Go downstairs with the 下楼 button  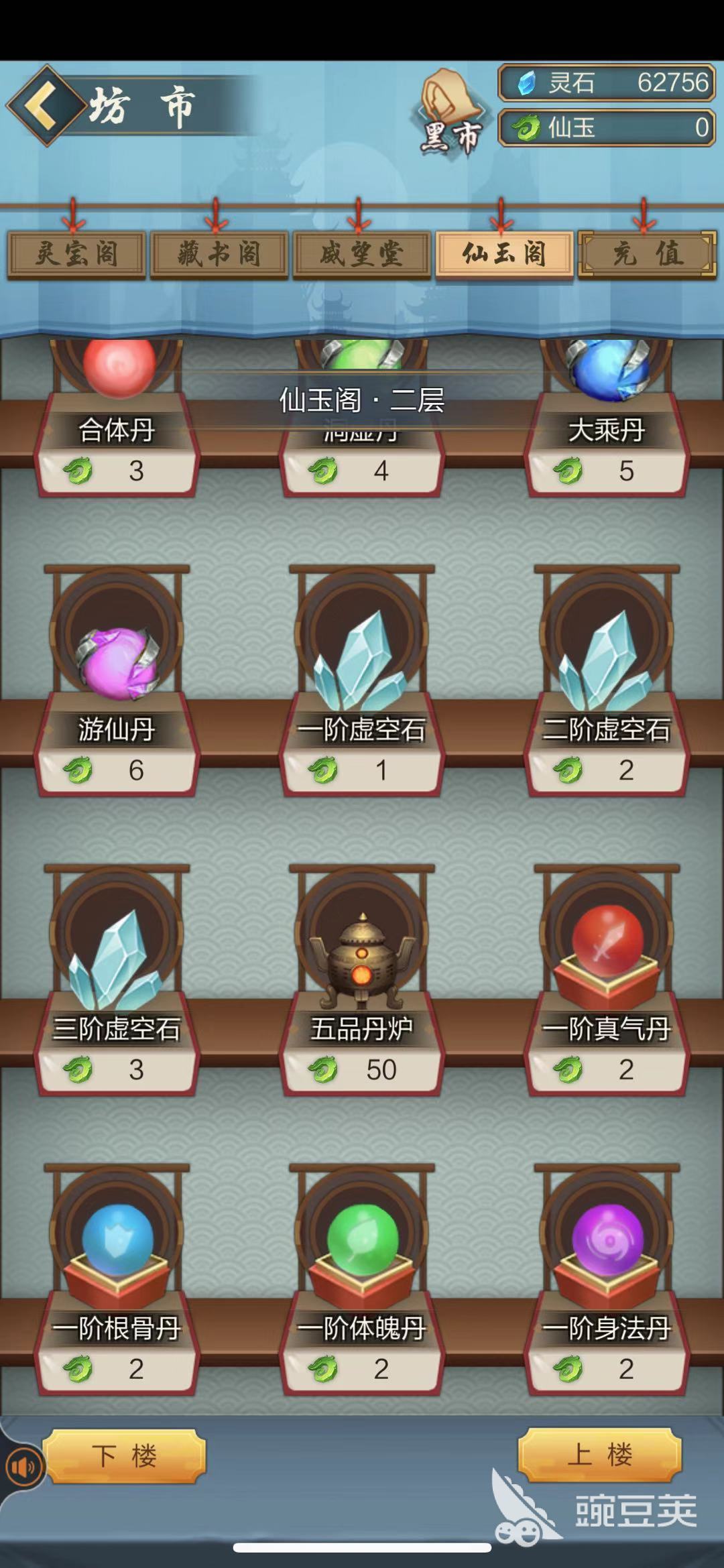pos(124,1455)
